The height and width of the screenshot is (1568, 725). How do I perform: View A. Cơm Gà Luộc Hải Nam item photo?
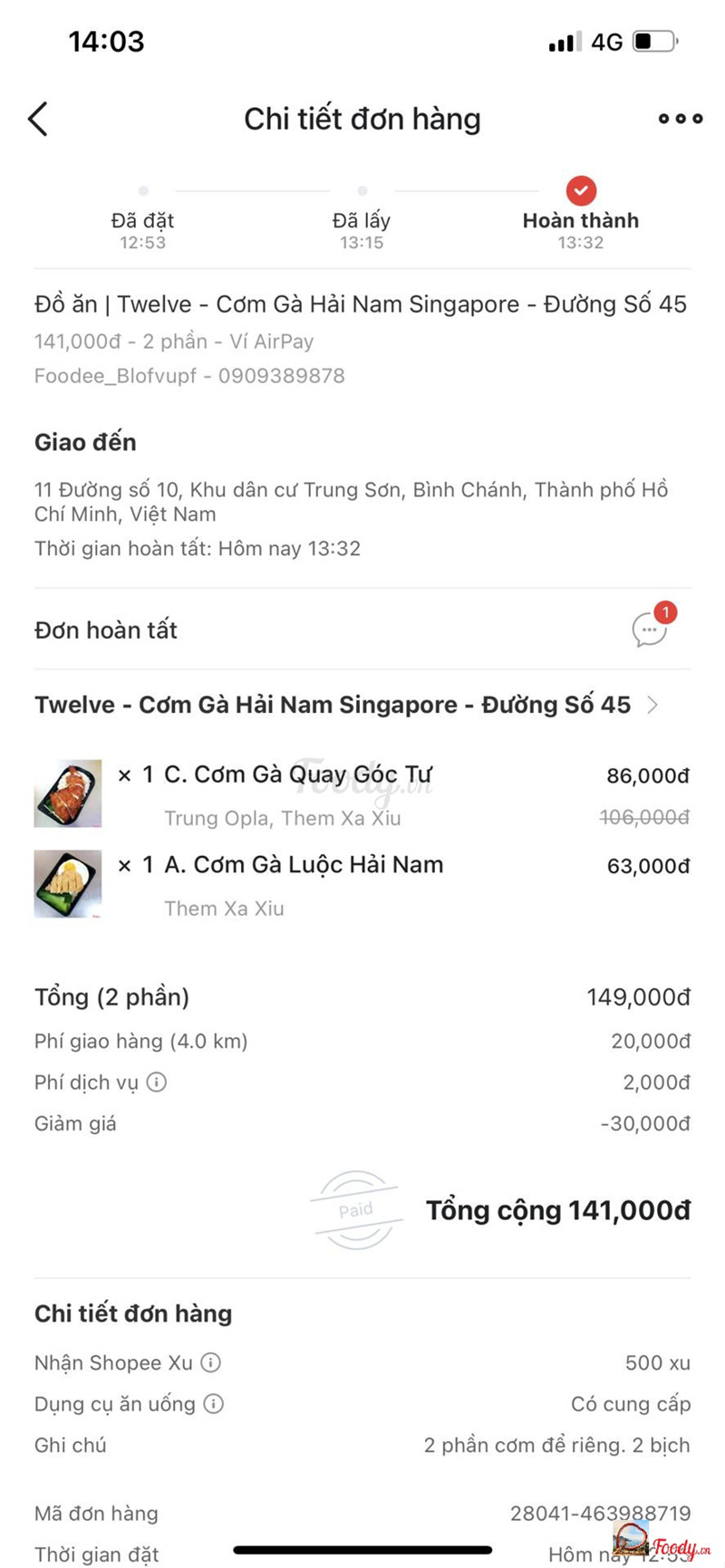click(x=68, y=884)
